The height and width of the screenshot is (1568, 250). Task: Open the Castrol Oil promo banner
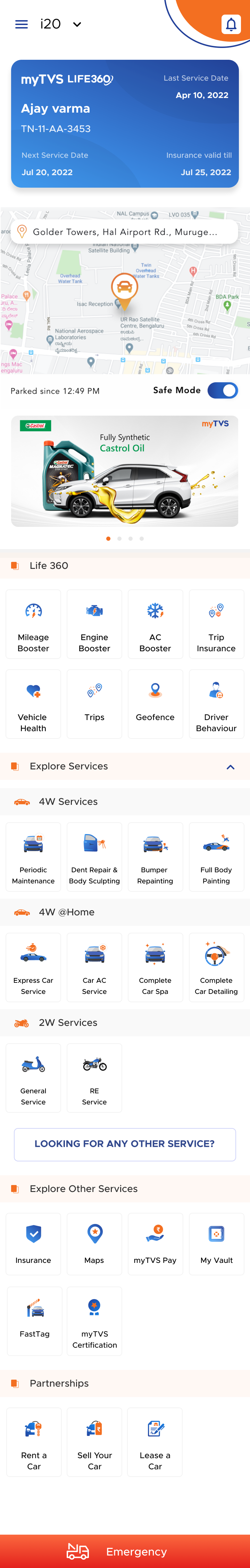pos(125,471)
